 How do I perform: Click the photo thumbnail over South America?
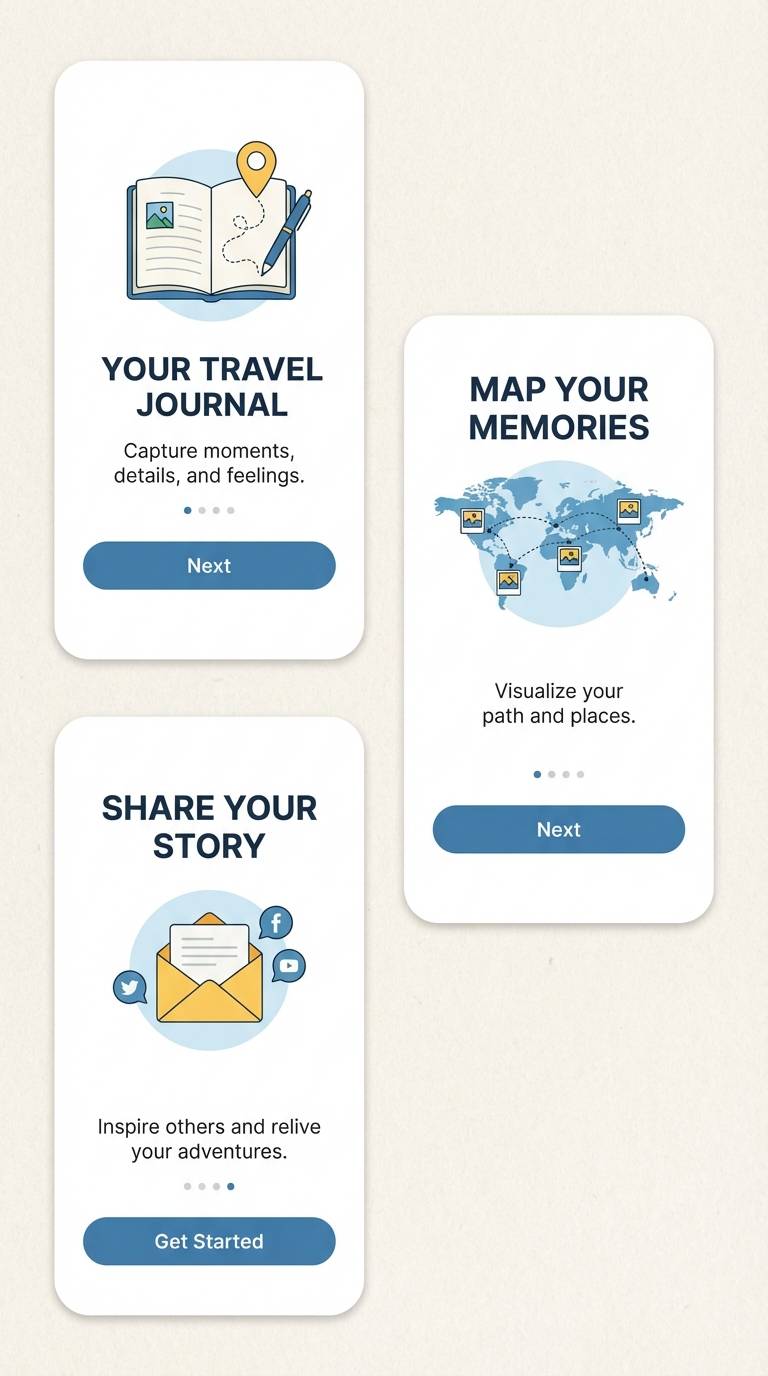pos(508,580)
